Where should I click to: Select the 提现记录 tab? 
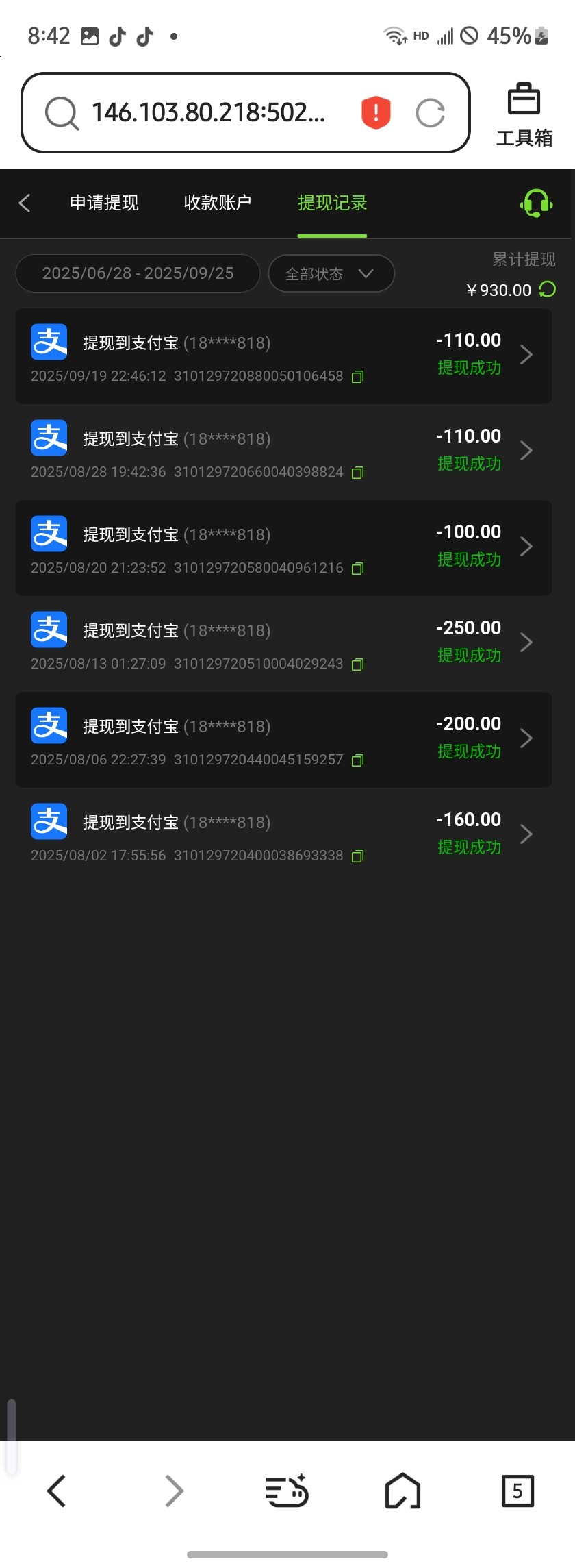(332, 203)
